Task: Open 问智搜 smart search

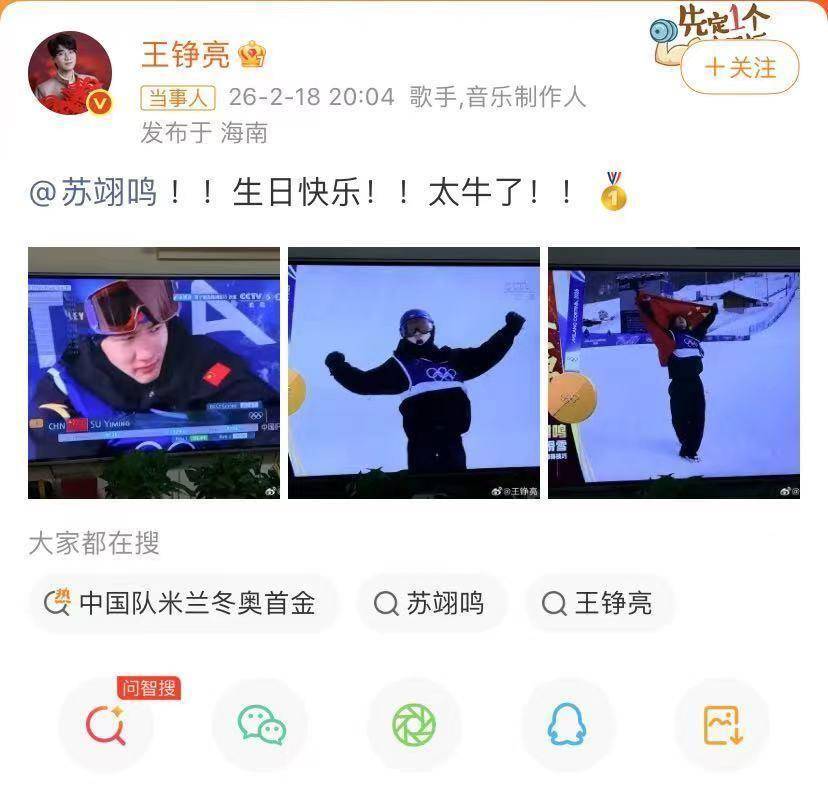Action: 106,725
